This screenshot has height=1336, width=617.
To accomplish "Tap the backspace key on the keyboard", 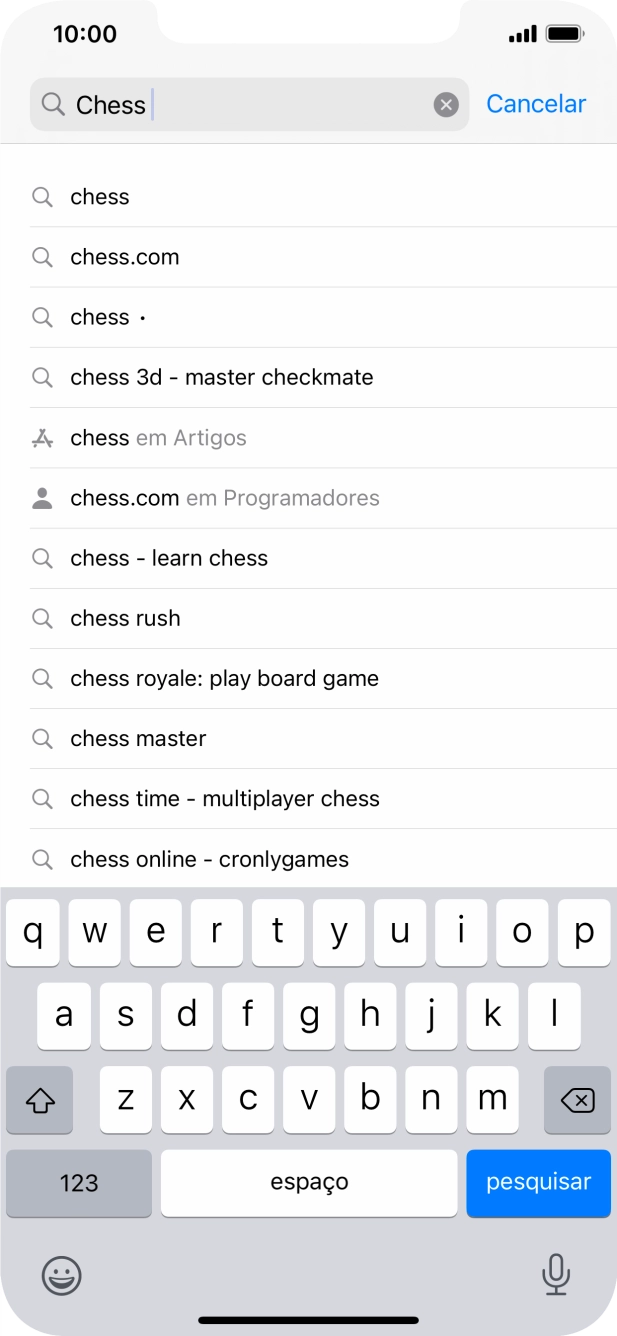I will point(577,1100).
